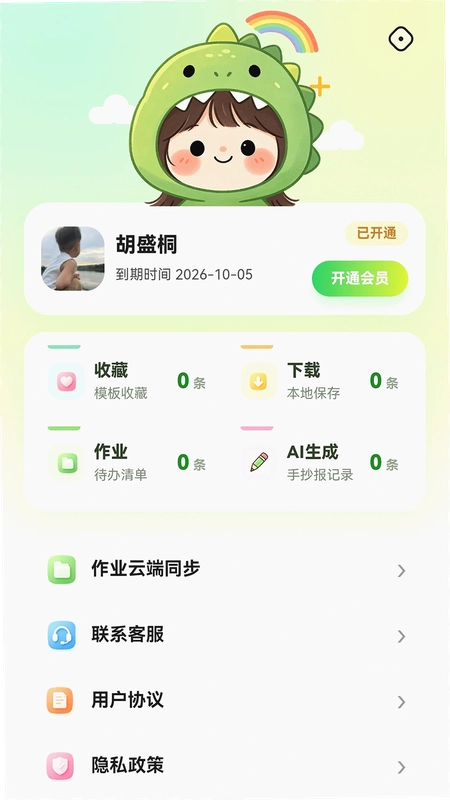Screen dimensions: 450x800
Task: Open 收藏 template favorites
Action: (x=128, y=381)
